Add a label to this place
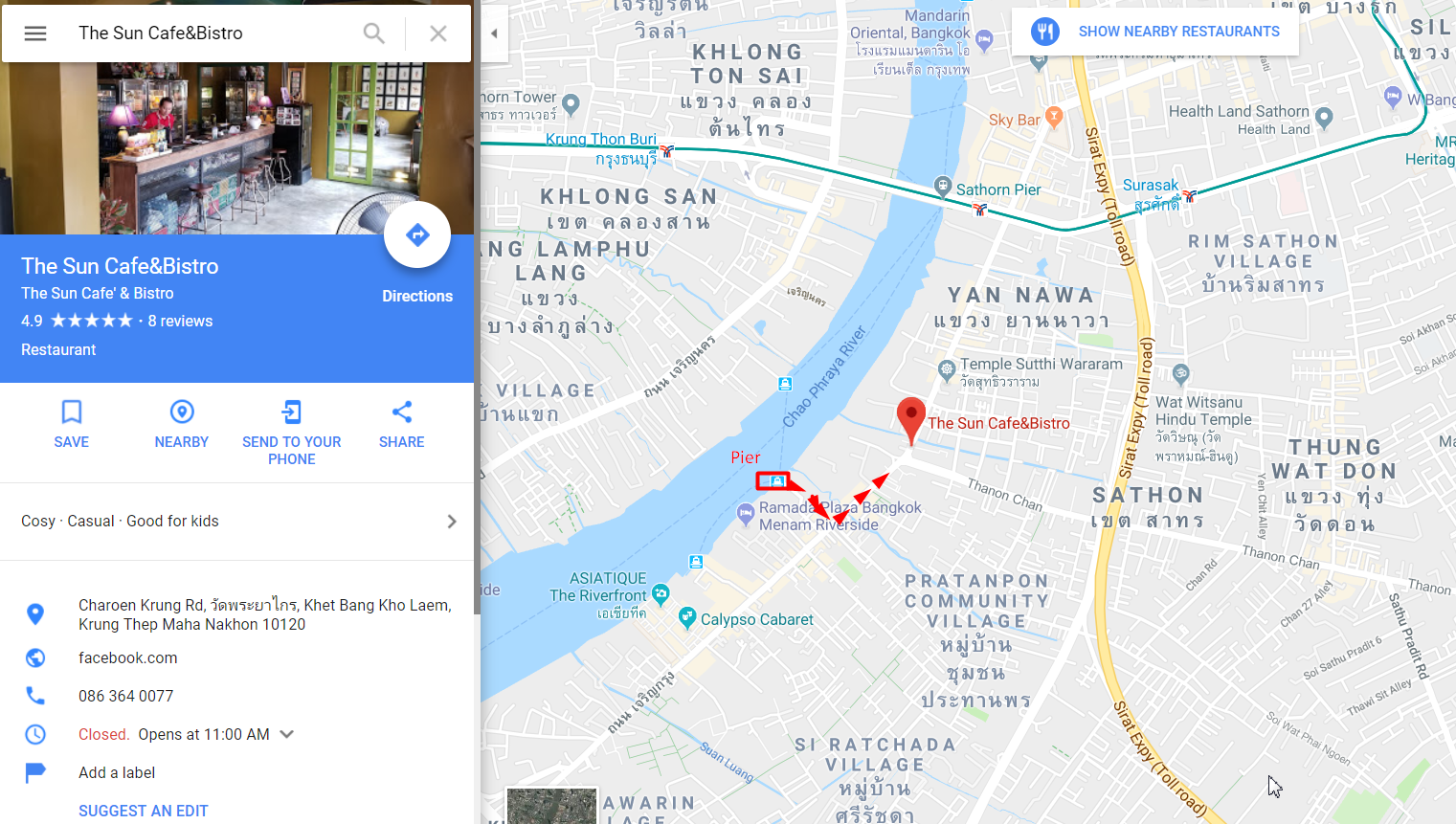This screenshot has height=824, width=1456. [x=117, y=773]
